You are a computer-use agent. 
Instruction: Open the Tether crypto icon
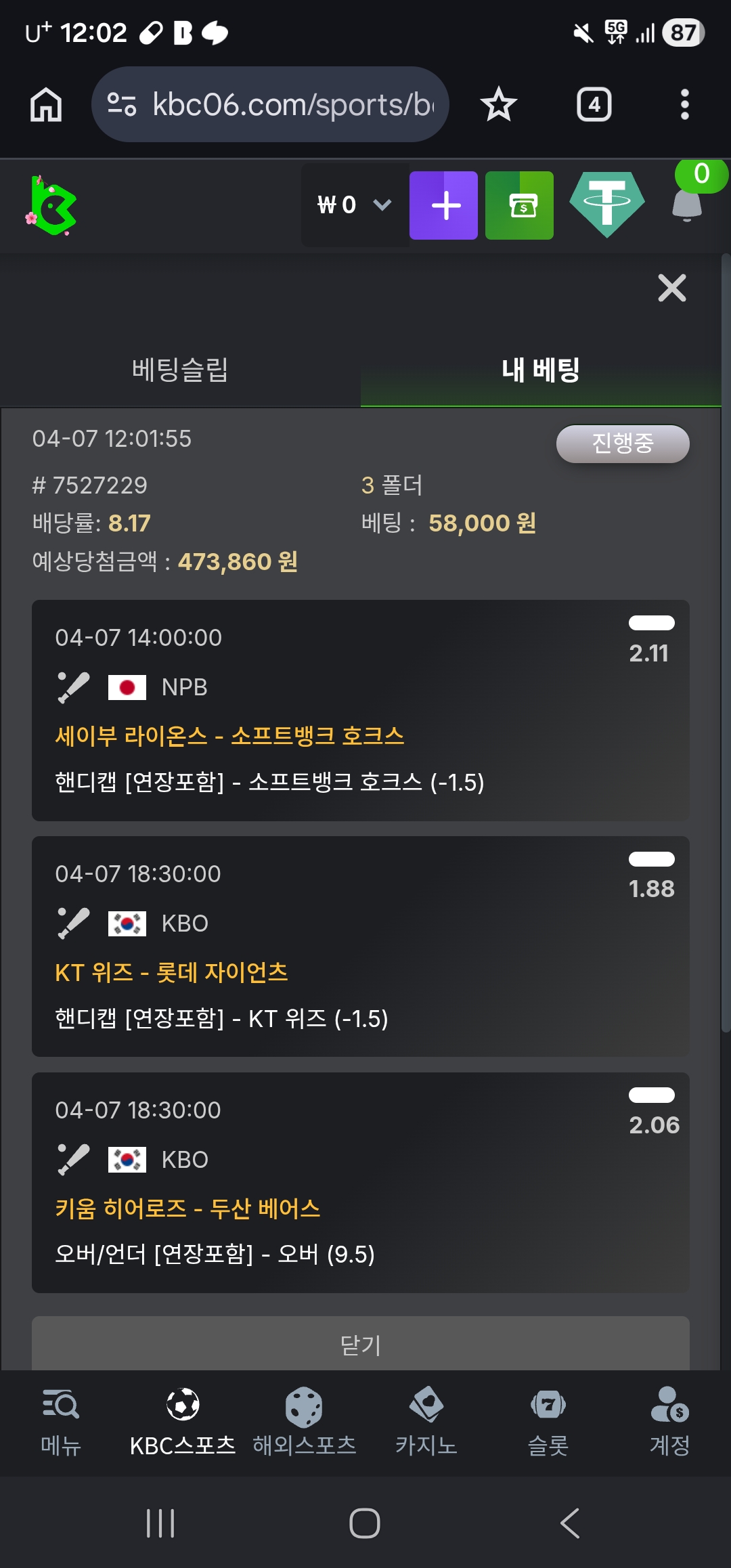click(x=606, y=203)
